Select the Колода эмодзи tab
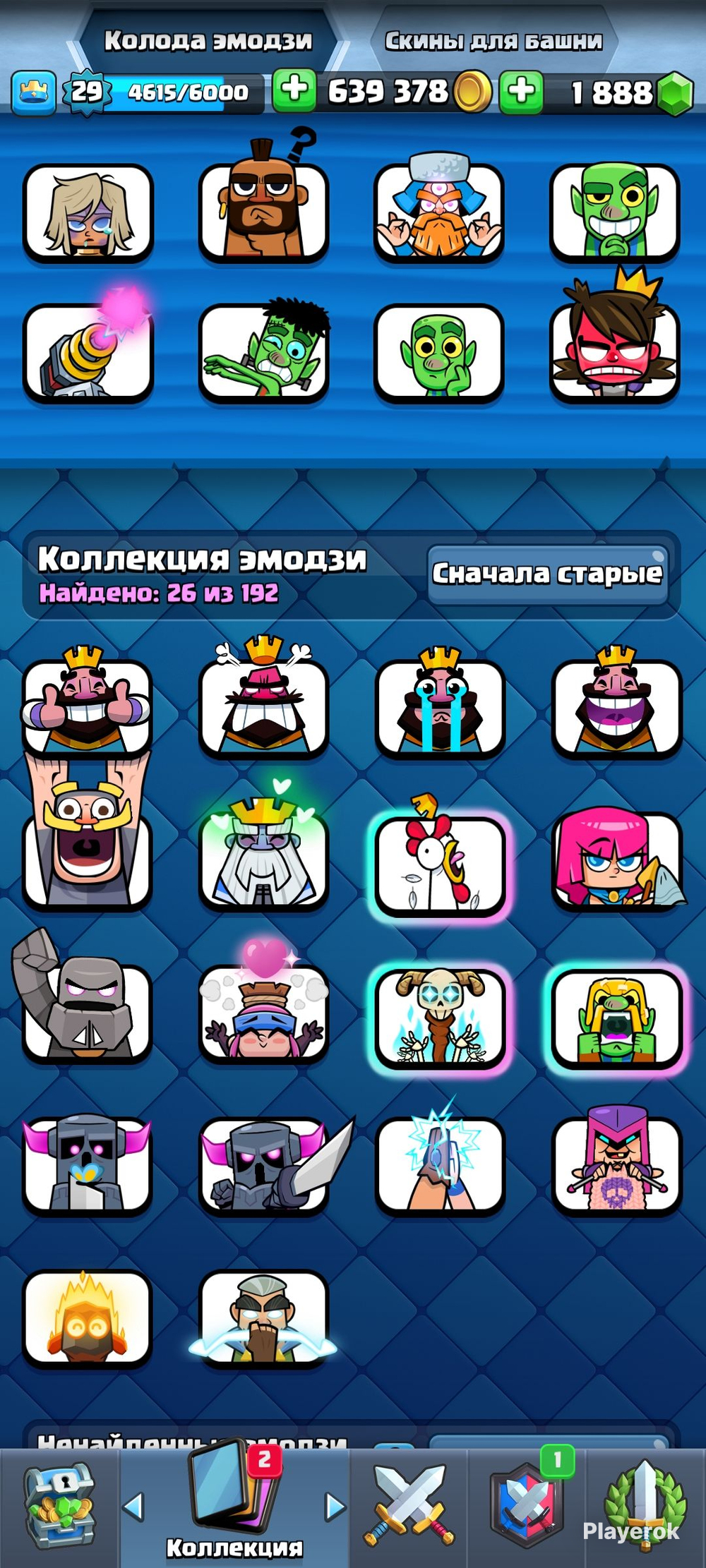Image resolution: width=706 pixels, height=1568 pixels. (208, 40)
